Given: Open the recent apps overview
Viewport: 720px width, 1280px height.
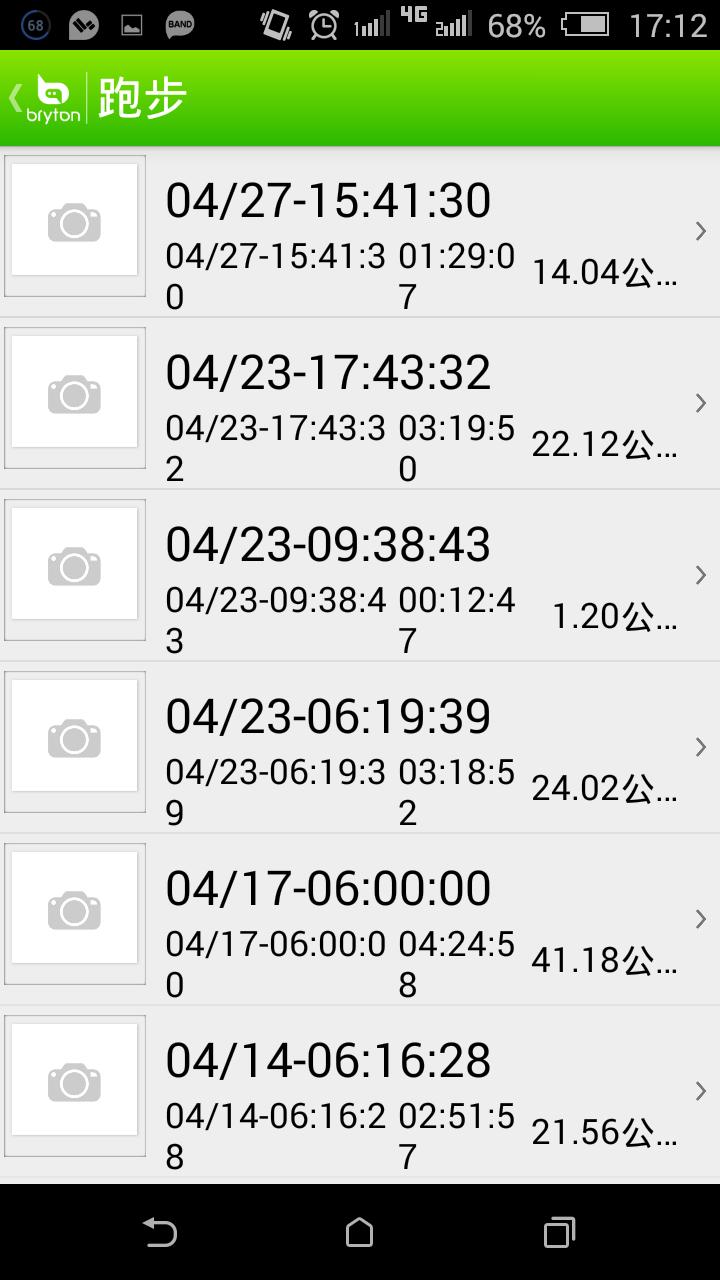Looking at the screenshot, I should [x=559, y=1232].
